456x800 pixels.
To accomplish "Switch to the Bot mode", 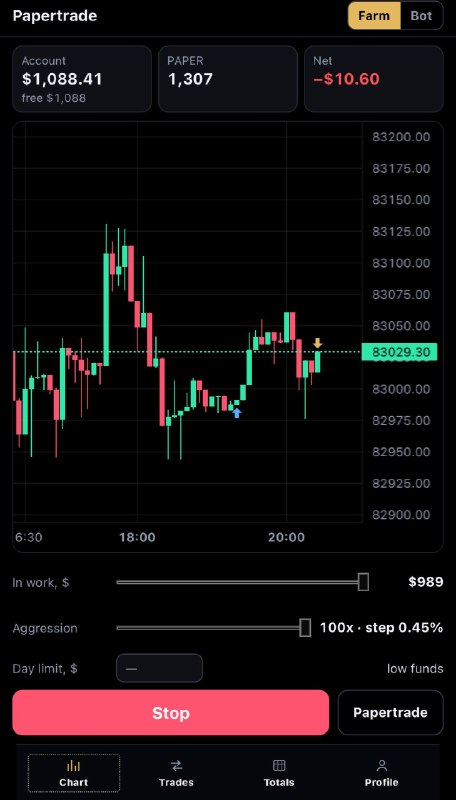I will (x=421, y=16).
